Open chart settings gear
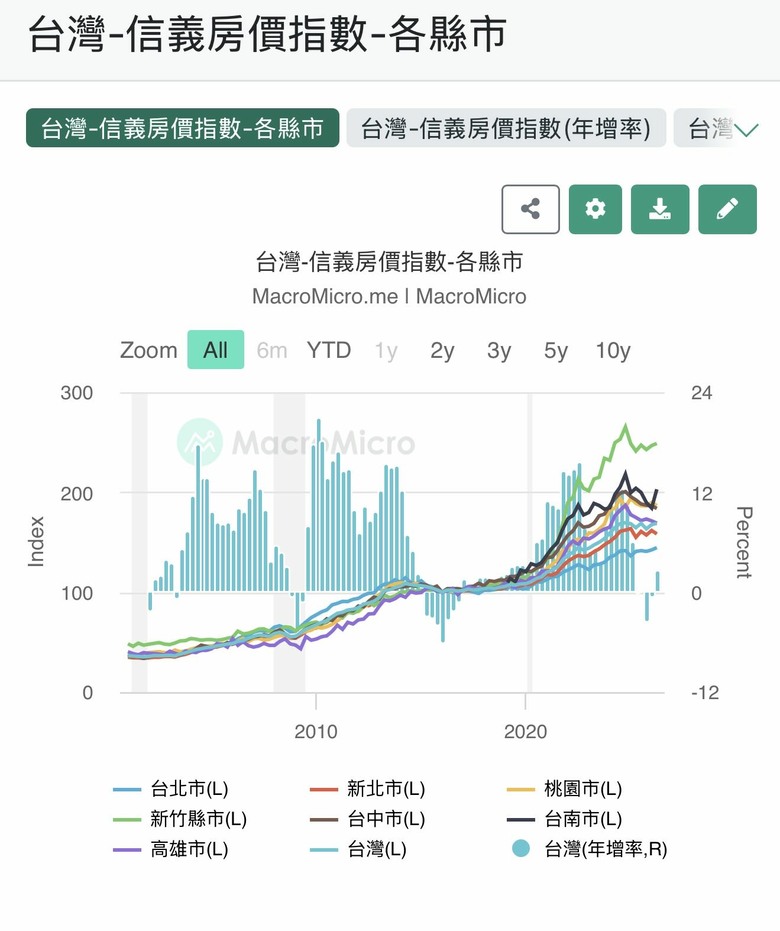The height and width of the screenshot is (931, 780). click(x=595, y=209)
